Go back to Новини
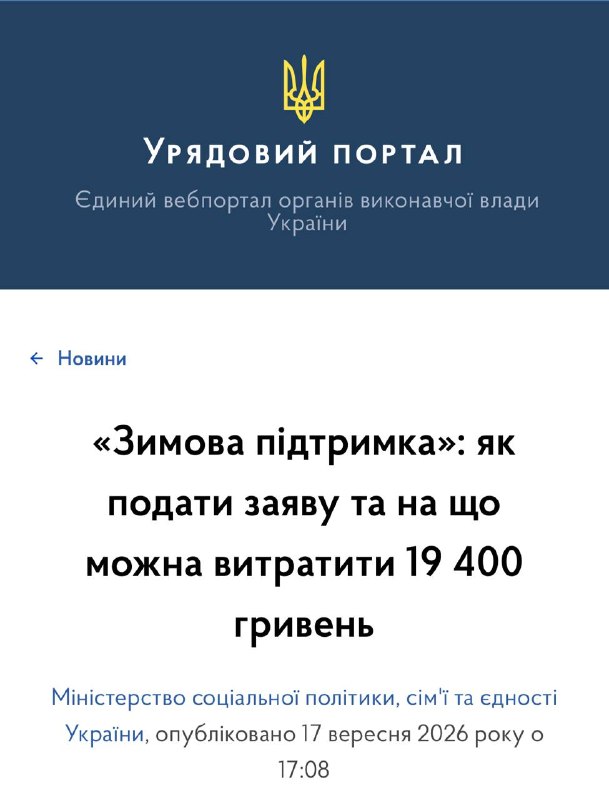Image resolution: width=609 pixels, height=800 pixels. (79, 358)
